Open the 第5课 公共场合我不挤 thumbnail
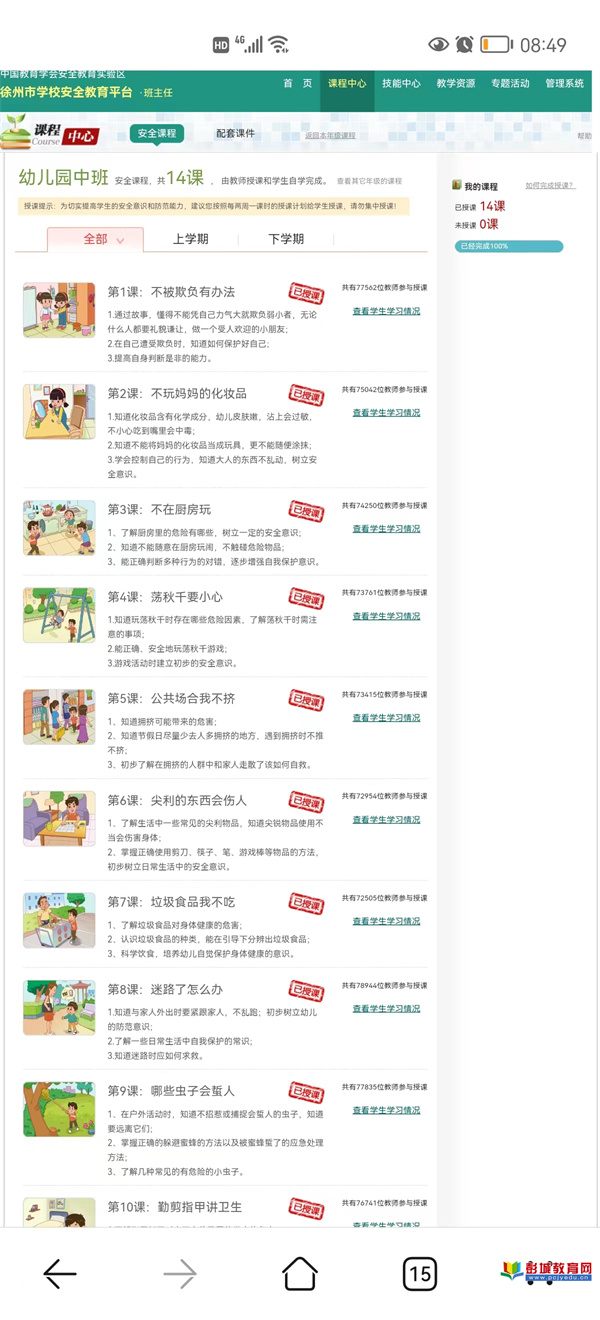 [59, 716]
